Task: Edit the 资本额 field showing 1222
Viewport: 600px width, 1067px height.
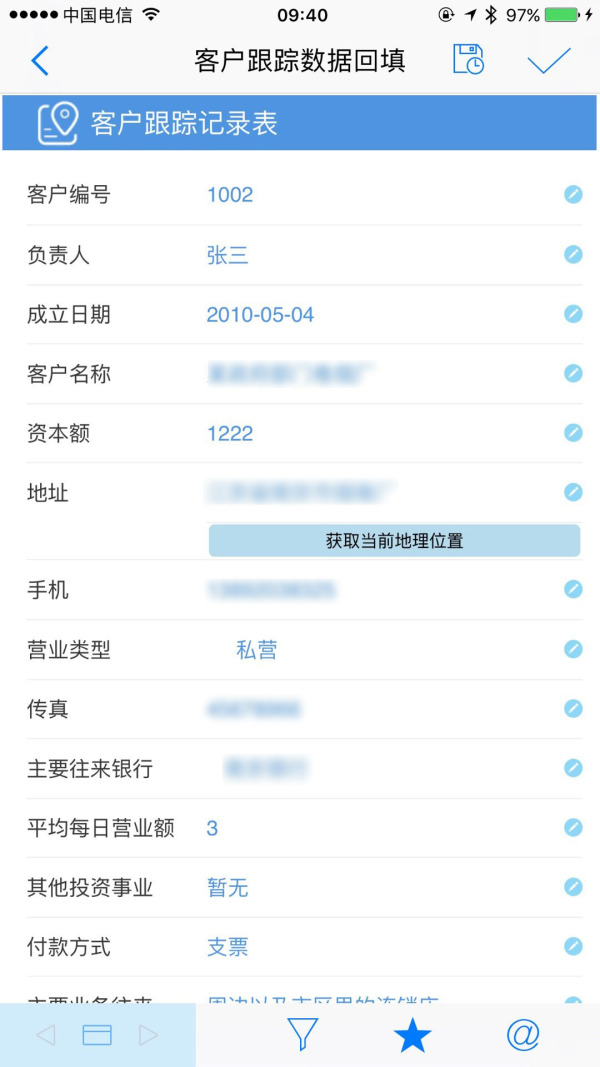Action: 230,433
